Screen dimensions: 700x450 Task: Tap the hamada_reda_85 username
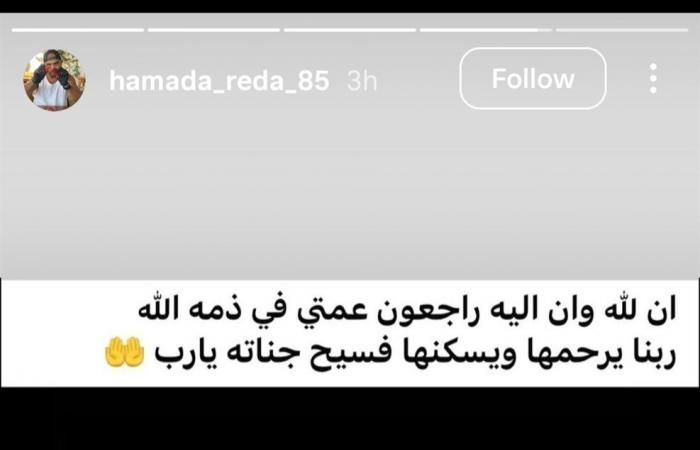(x=219, y=81)
